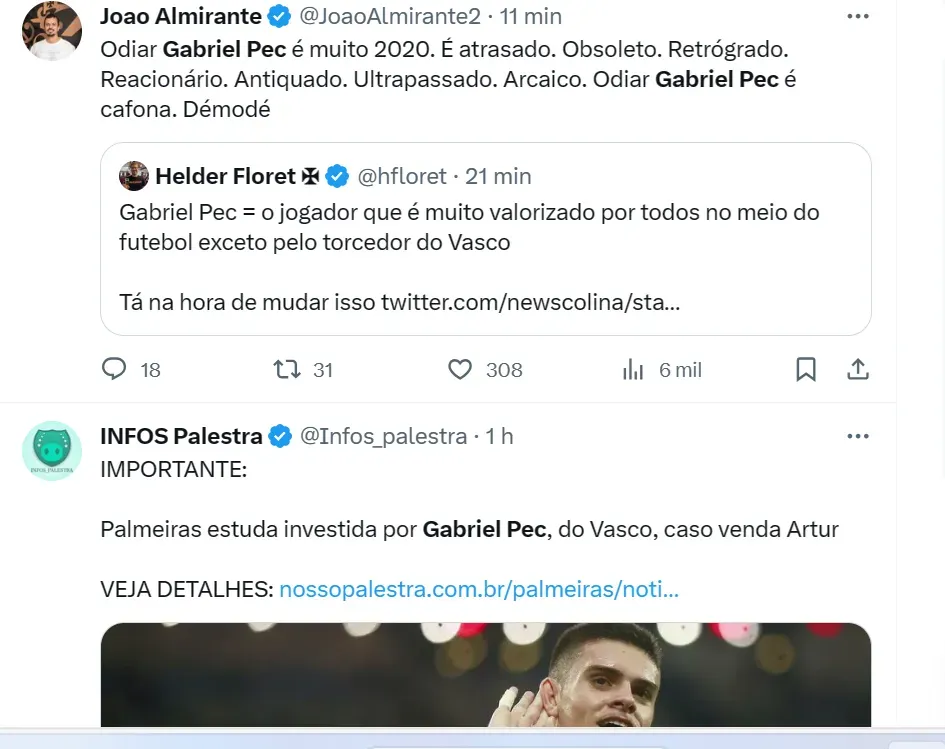Open Joao Almirante's profile picture
The height and width of the screenshot is (749, 945).
click(51, 30)
